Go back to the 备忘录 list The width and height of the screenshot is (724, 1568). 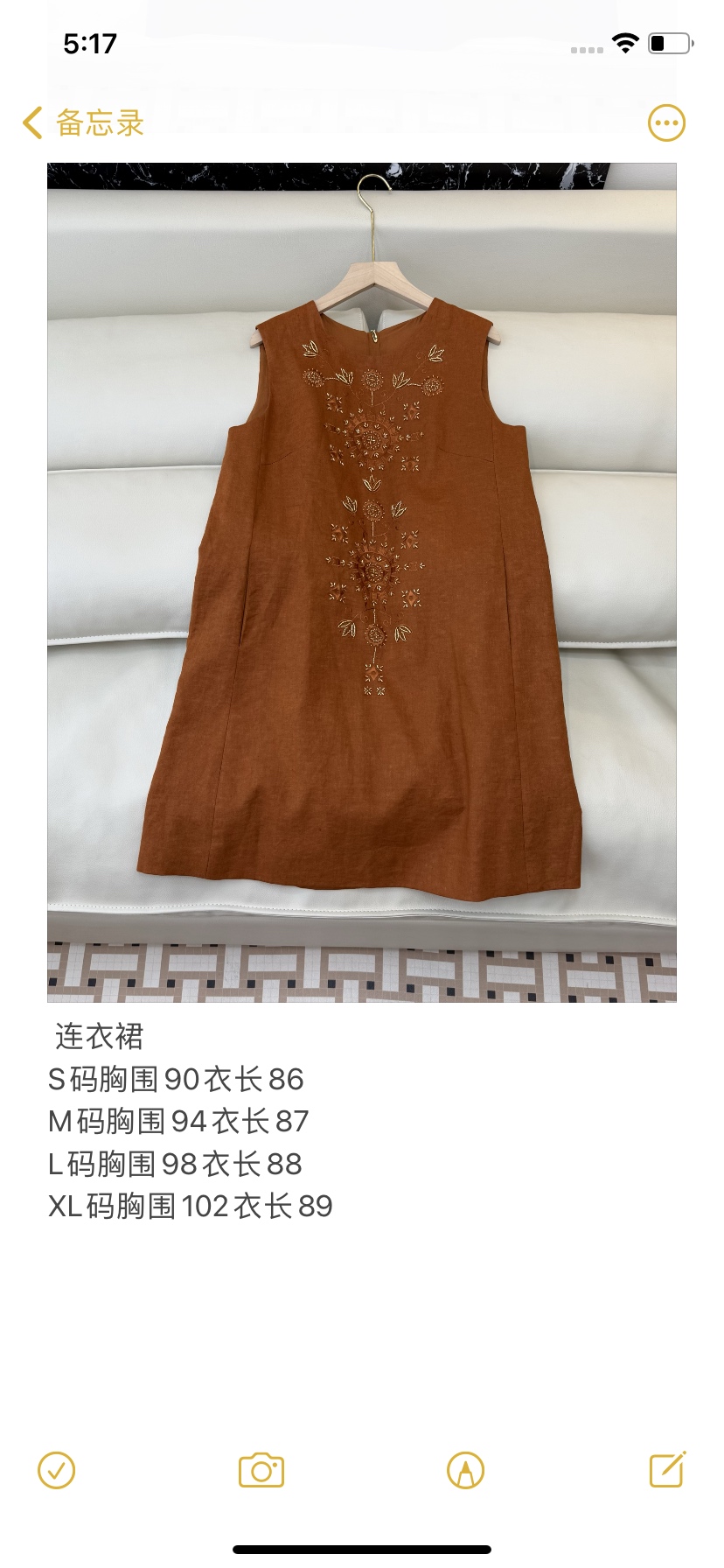[83, 123]
